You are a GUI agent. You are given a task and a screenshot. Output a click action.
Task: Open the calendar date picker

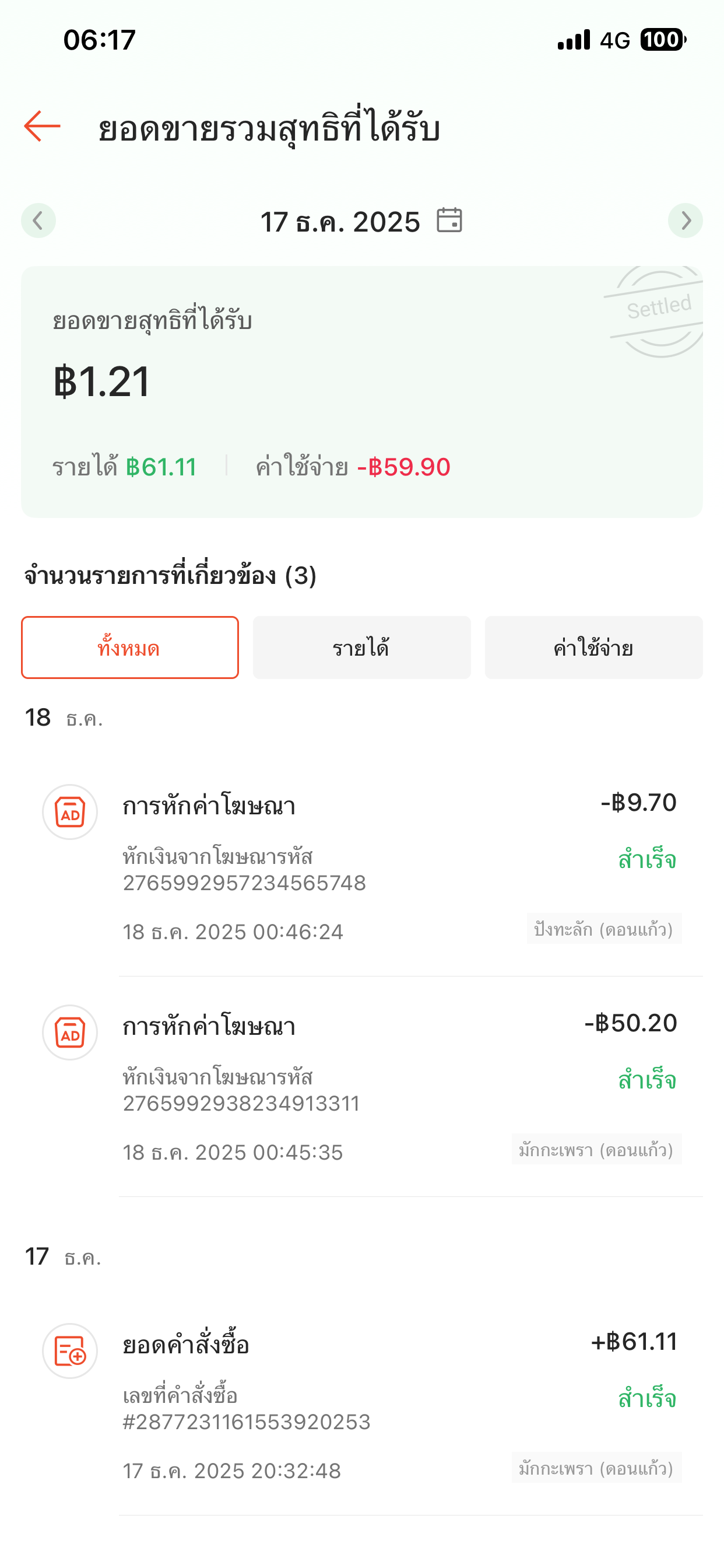point(449,220)
